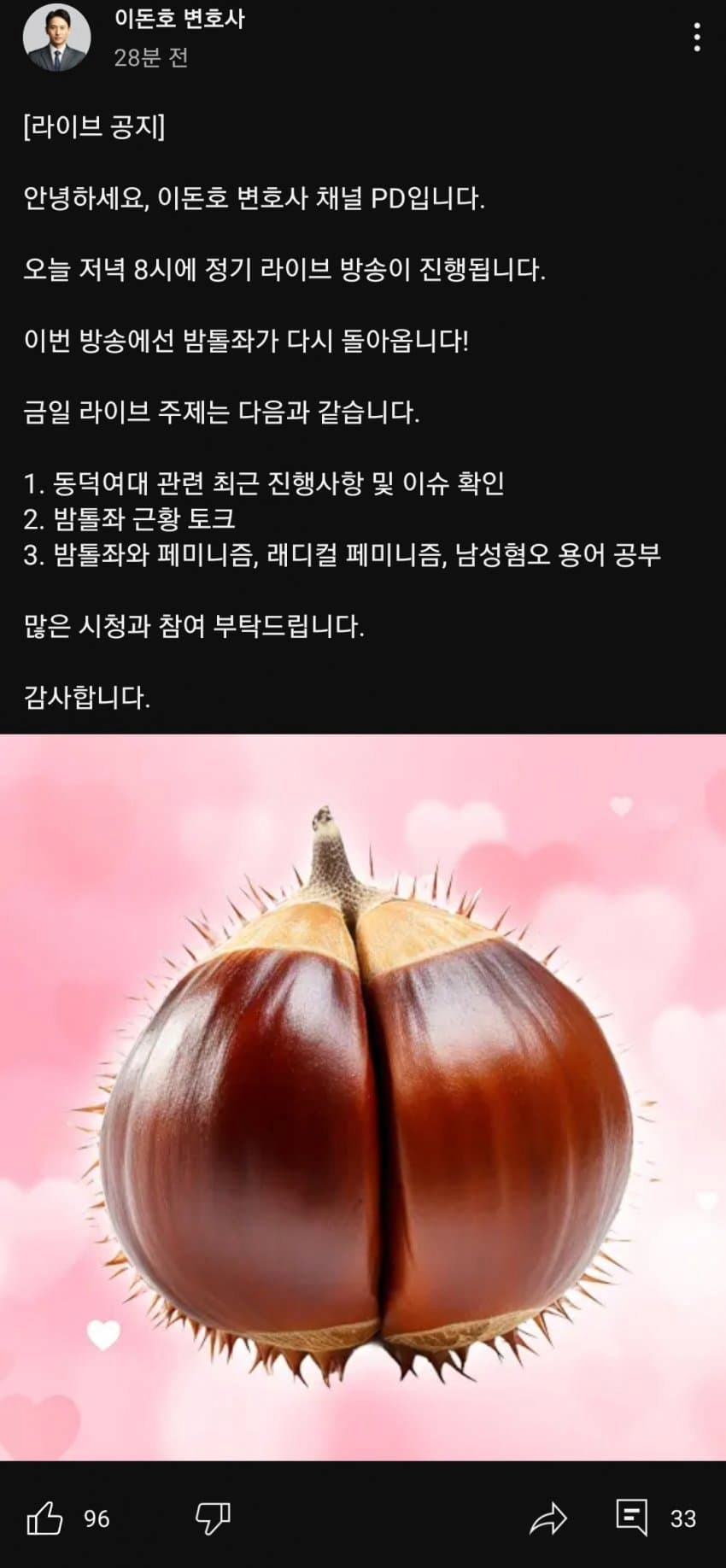Share this community post
Image resolution: width=726 pixels, height=1568 pixels.
[x=547, y=1518]
